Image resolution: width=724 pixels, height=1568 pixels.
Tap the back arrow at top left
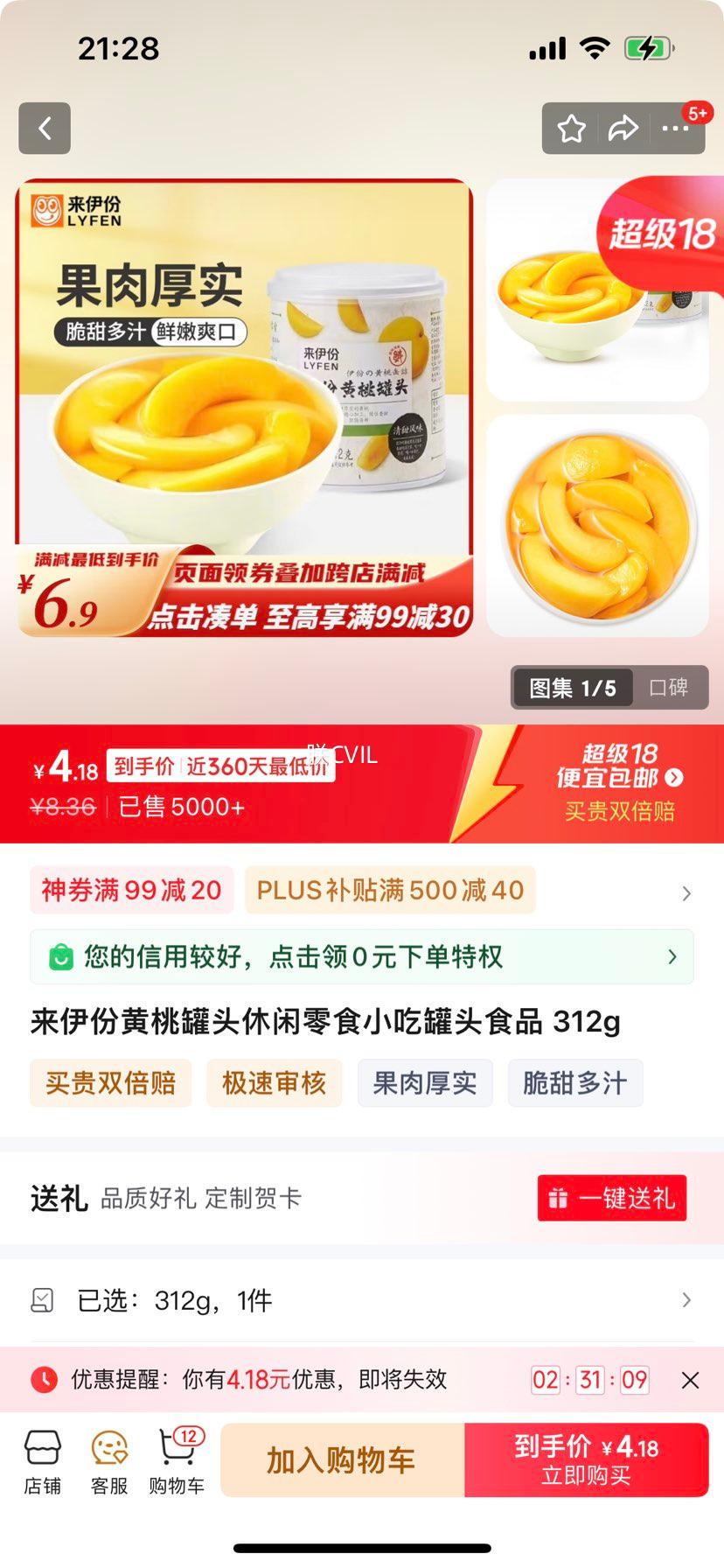click(x=44, y=128)
